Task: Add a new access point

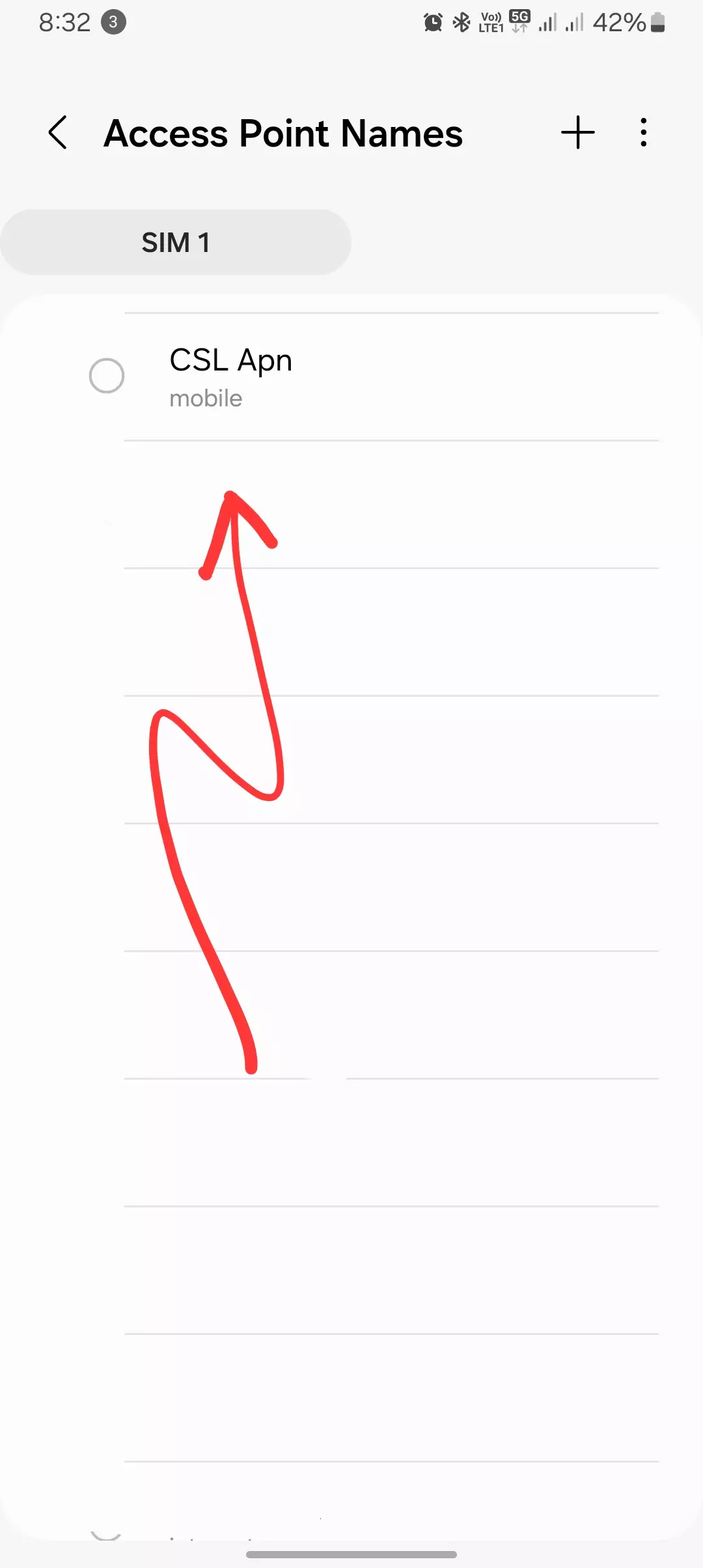Action: 577,133
